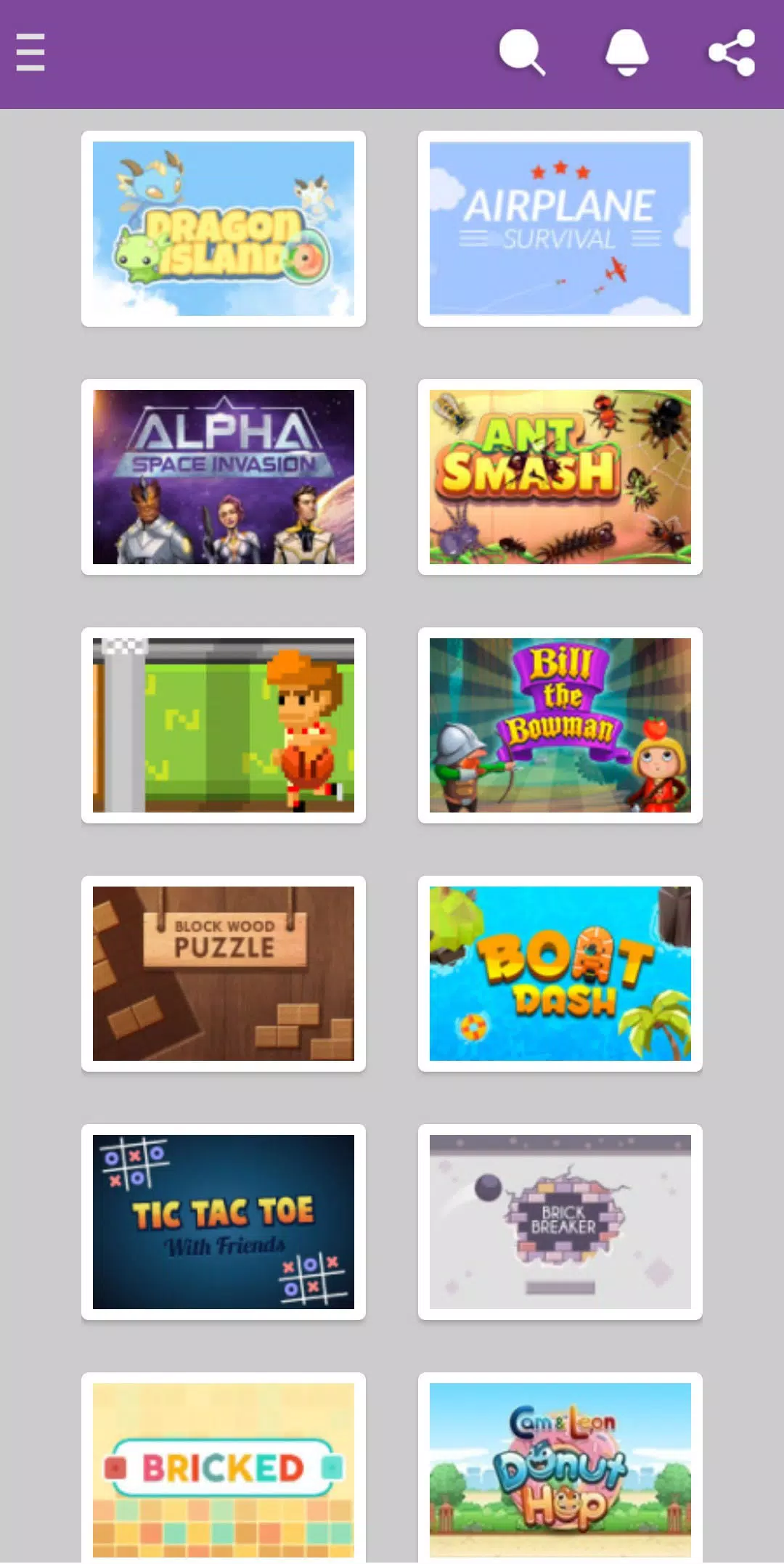
Task: Play Cam & Leon Donut Hop
Action: pyautogui.click(x=560, y=1468)
